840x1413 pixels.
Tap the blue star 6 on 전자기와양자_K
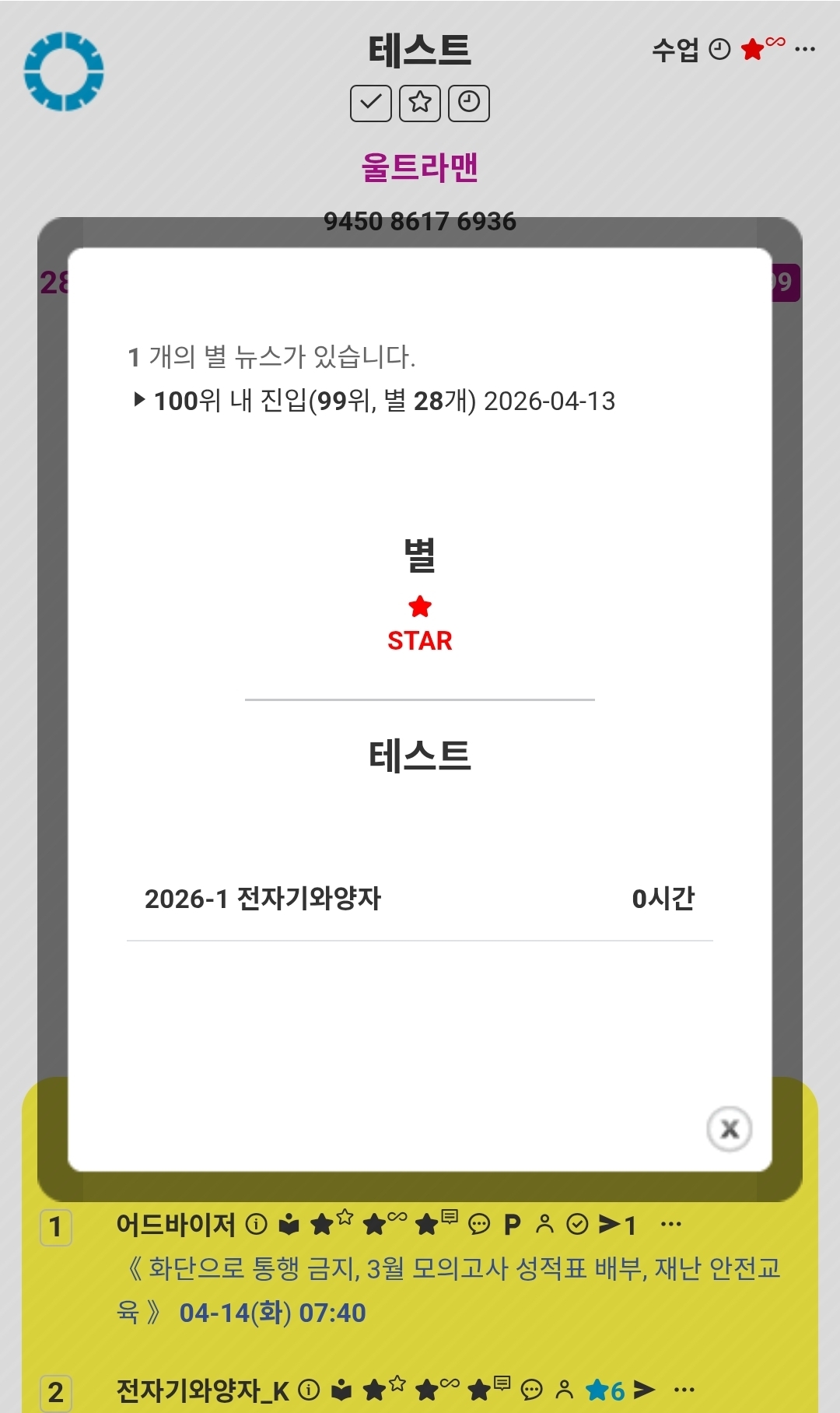[605, 1390]
